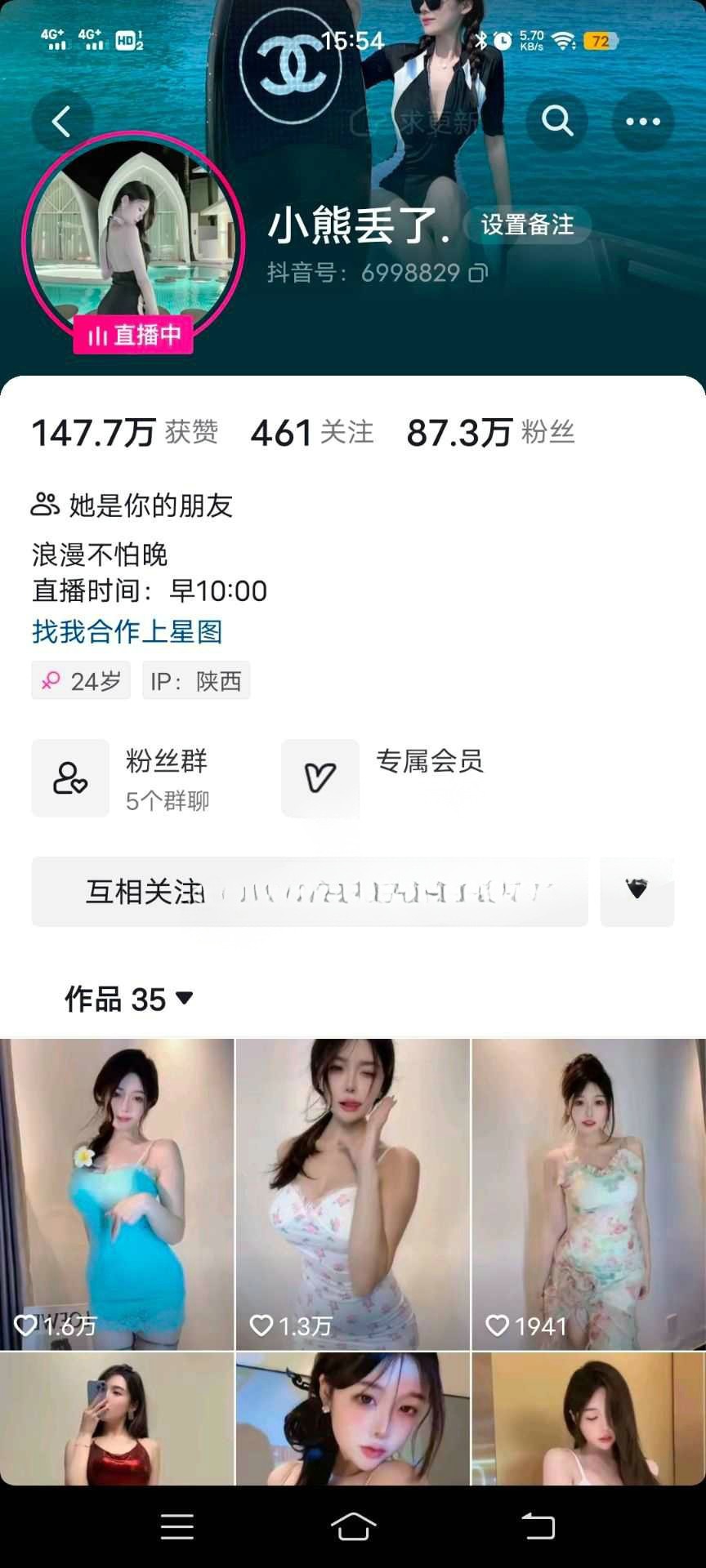Tap the 互相关注 button
The height and width of the screenshot is (1568, 706).
pos(309,891)
